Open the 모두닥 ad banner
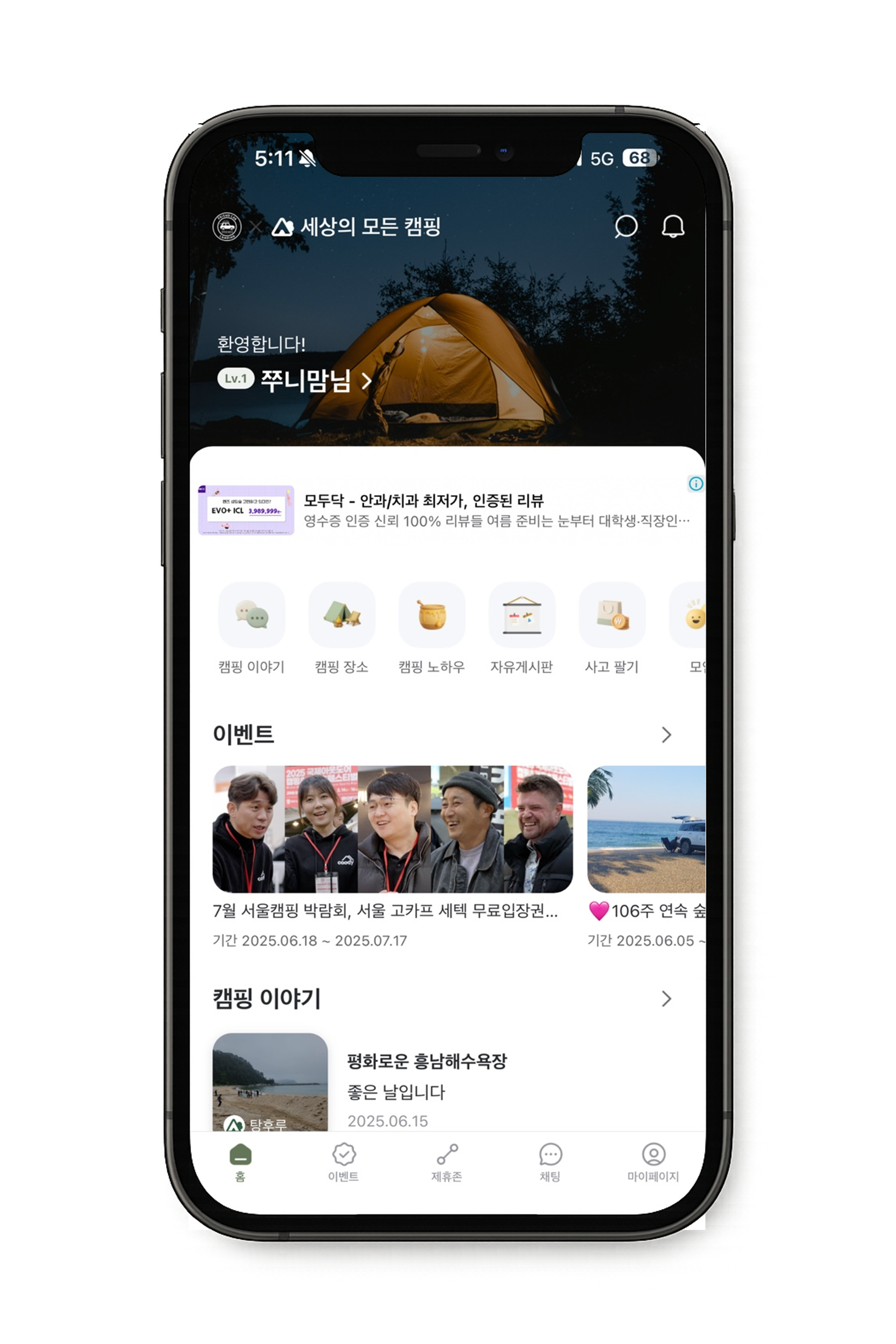 446,510
